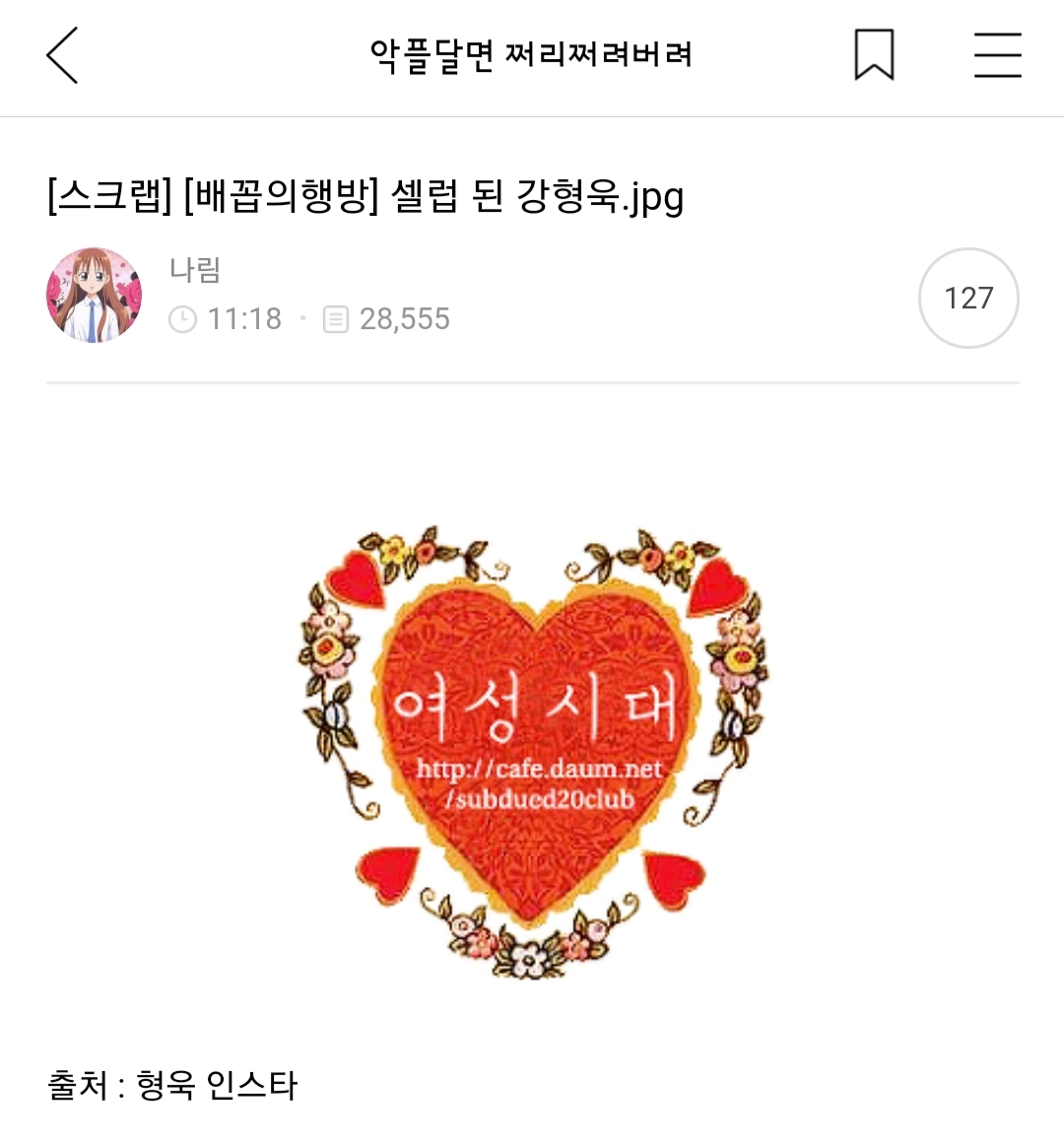
Task: Tap the author name 나림
Action: tap(194, 270)
